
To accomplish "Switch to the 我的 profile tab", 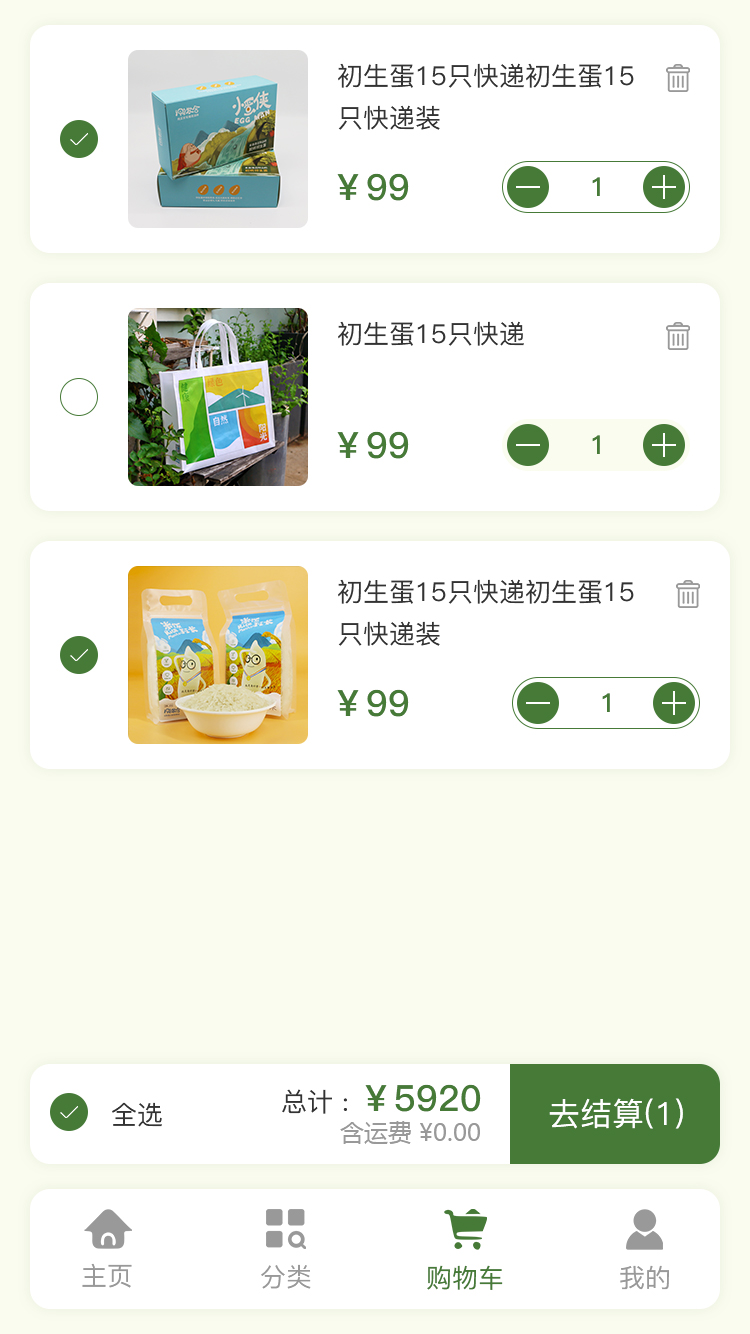I will 644,1248.
